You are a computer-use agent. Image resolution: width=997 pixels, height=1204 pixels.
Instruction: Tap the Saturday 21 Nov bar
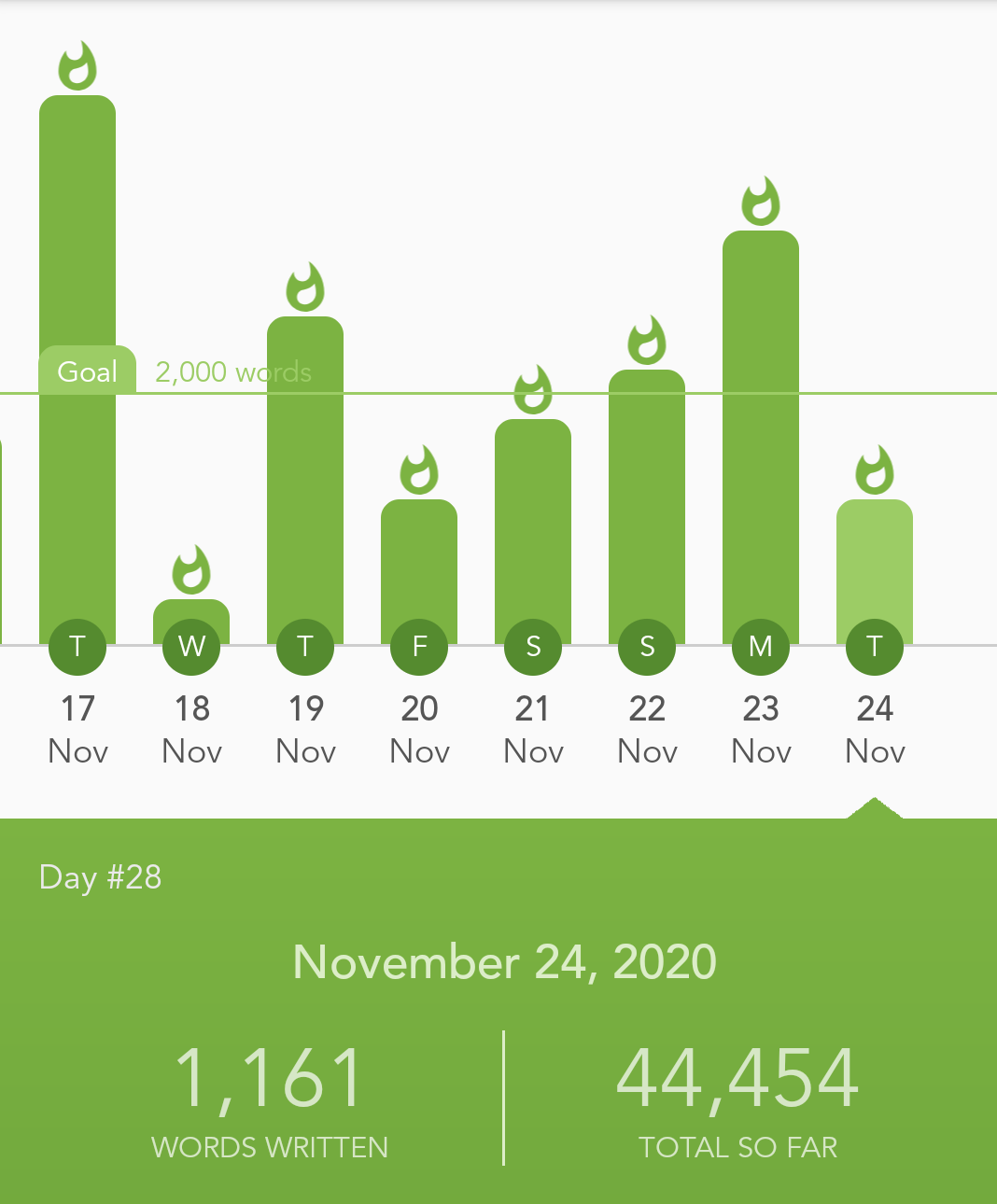point(533,532)
